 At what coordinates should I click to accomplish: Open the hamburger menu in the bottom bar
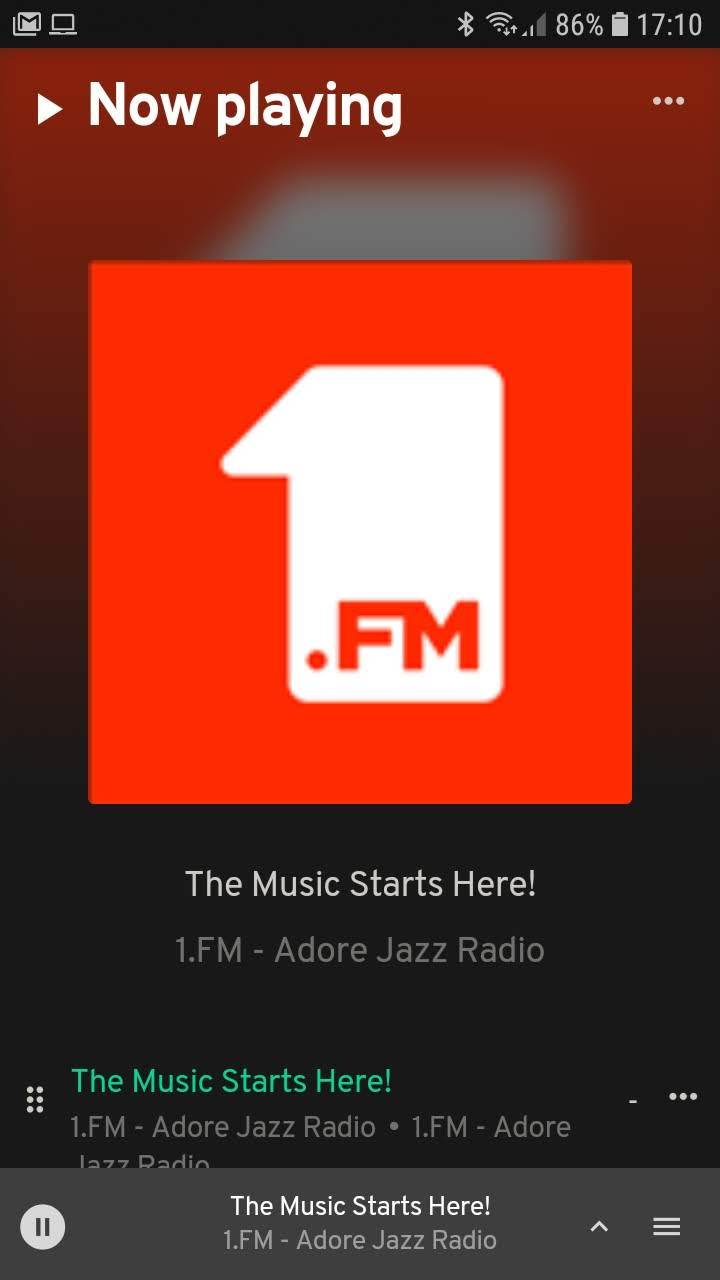pyautogui.click(x=667, y=1226)
